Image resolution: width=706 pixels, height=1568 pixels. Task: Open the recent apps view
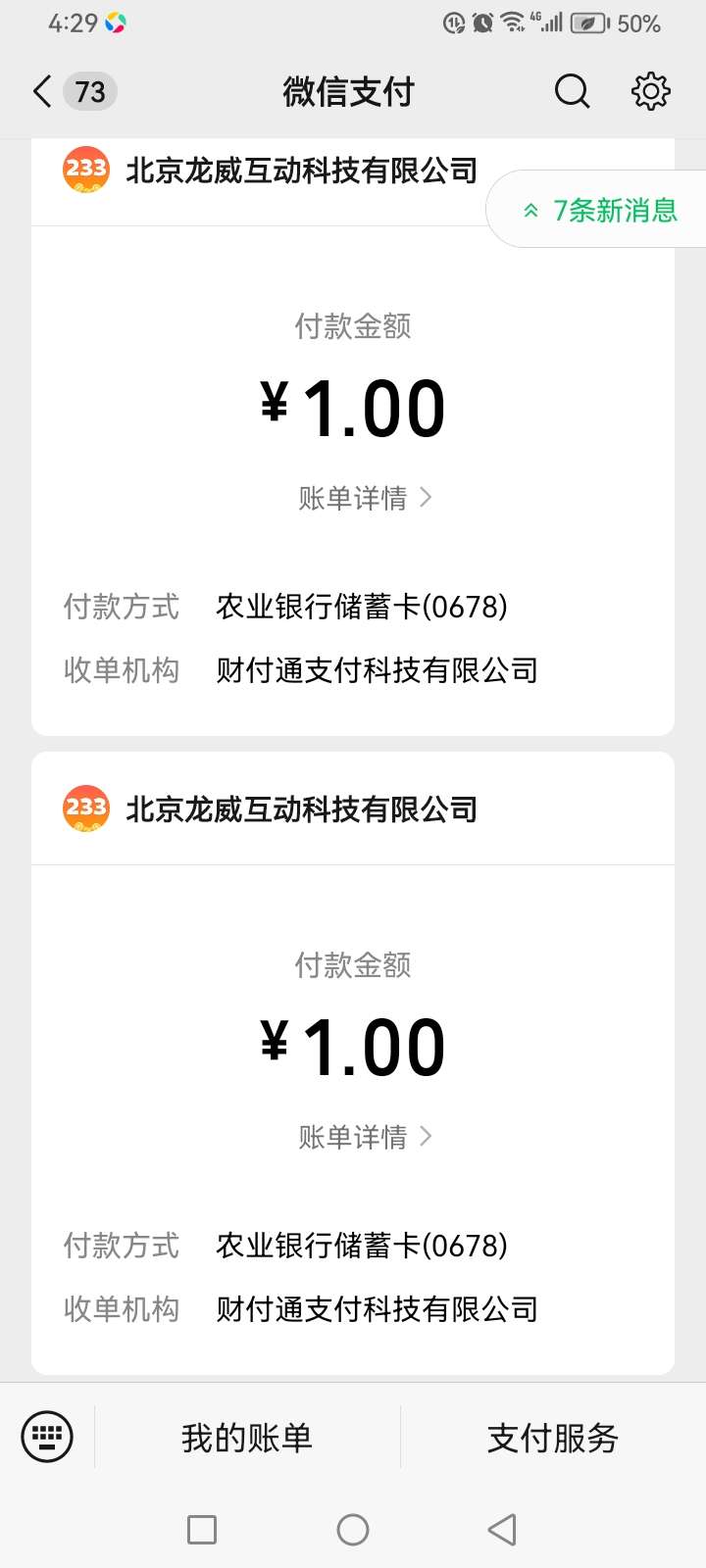(202, 1529)
